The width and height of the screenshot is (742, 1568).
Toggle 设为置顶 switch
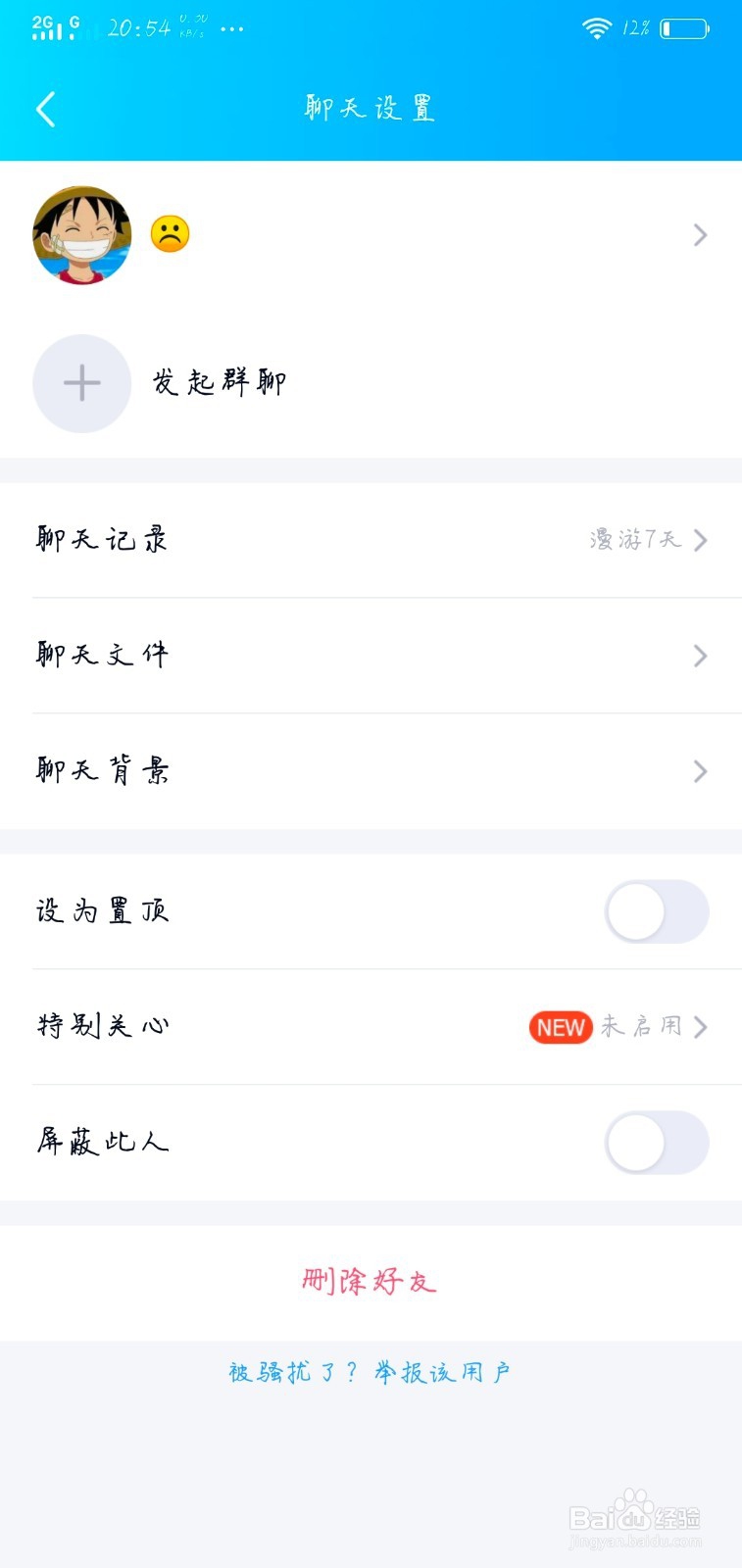[657, 911]
